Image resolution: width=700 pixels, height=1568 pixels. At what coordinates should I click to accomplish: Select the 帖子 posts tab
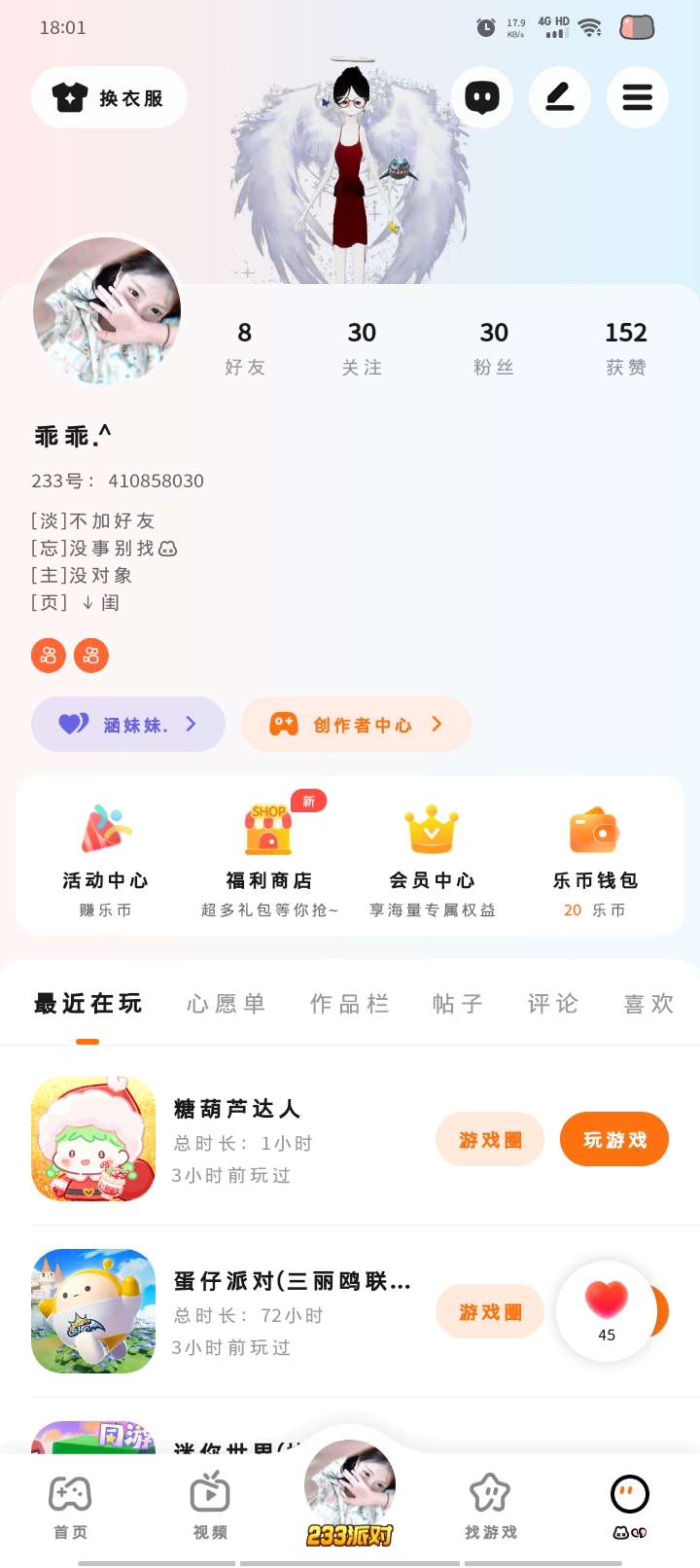click(458, 1004)
